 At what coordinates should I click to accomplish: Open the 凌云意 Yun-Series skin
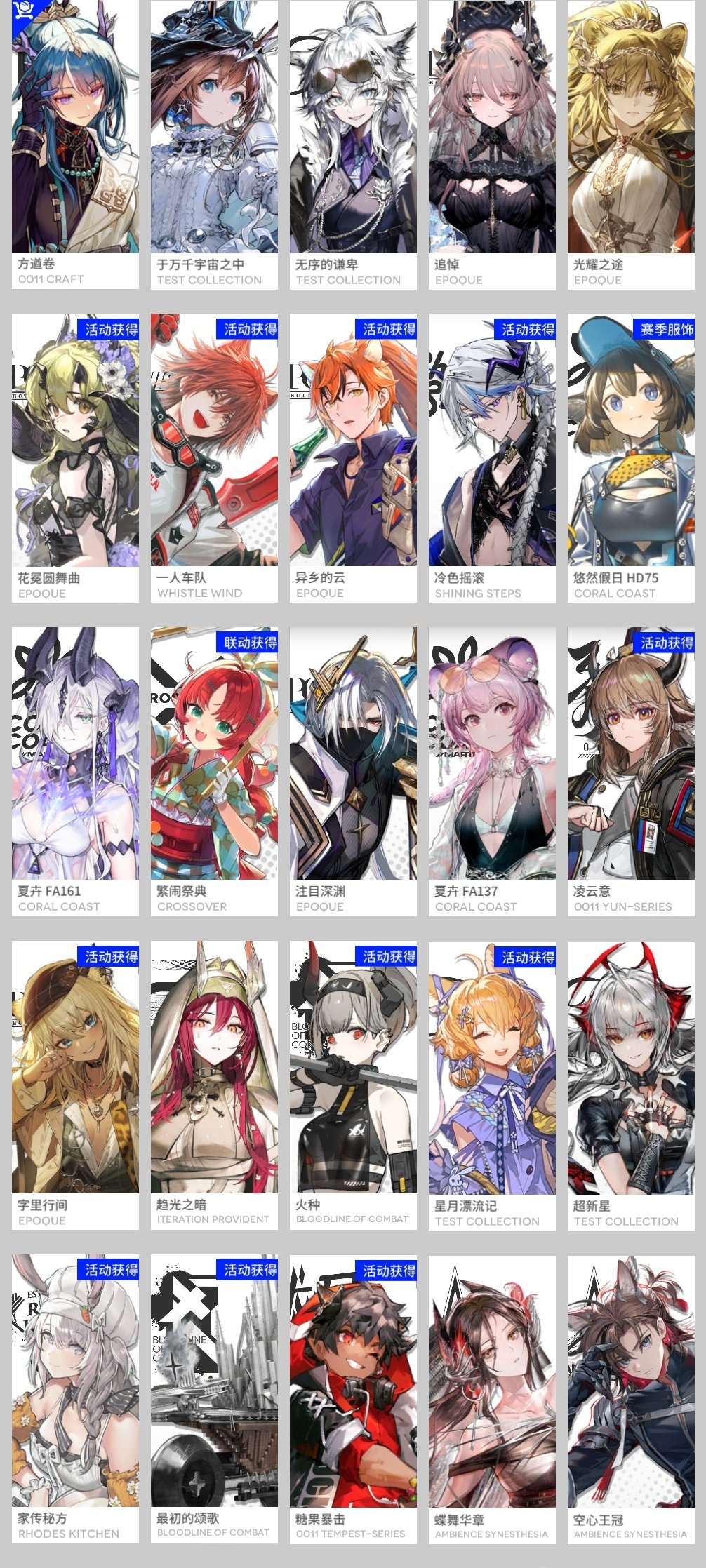point(631,771)
